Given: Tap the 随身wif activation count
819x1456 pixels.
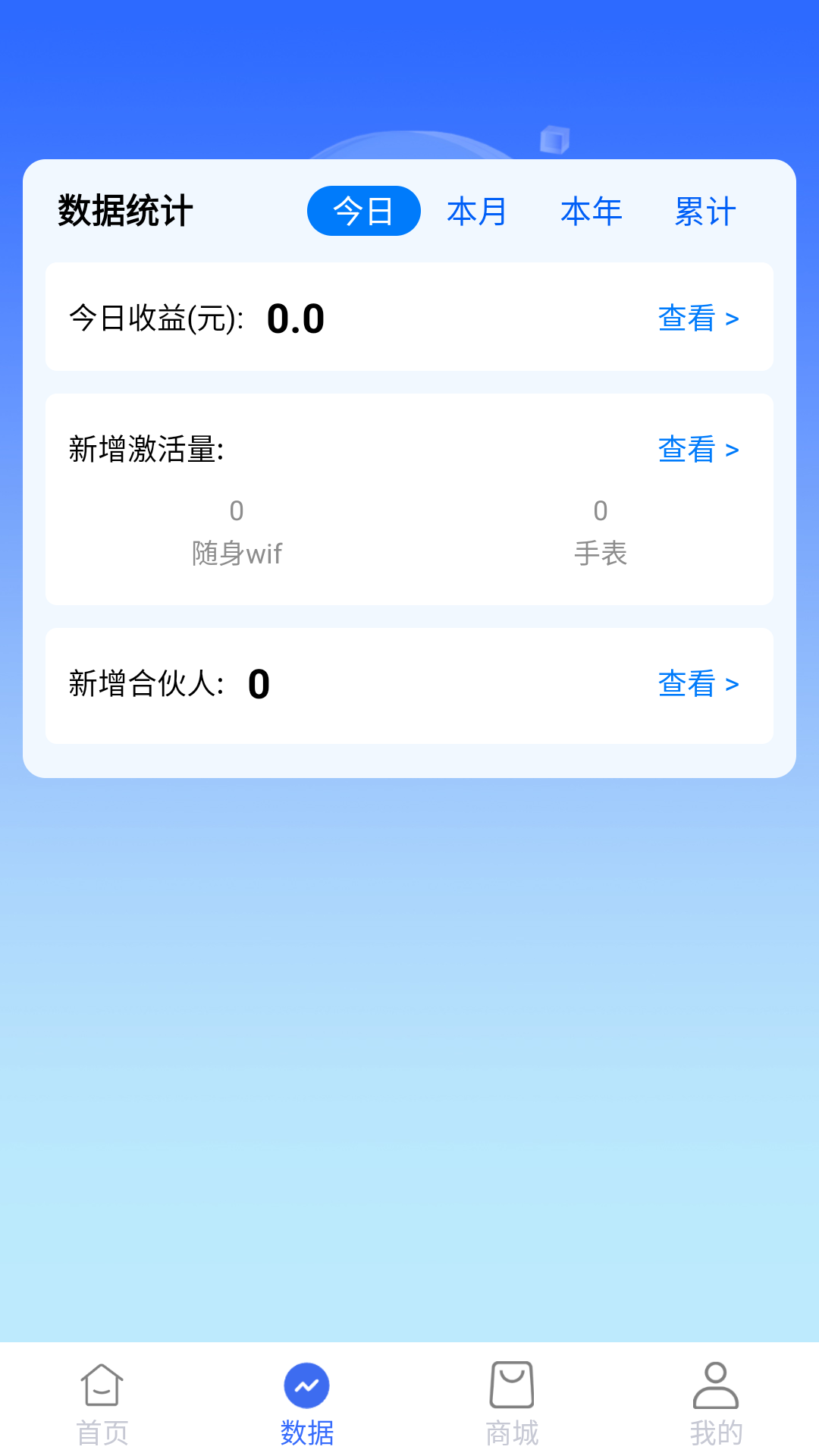Looking at the screenshot, I should (236, 510).
